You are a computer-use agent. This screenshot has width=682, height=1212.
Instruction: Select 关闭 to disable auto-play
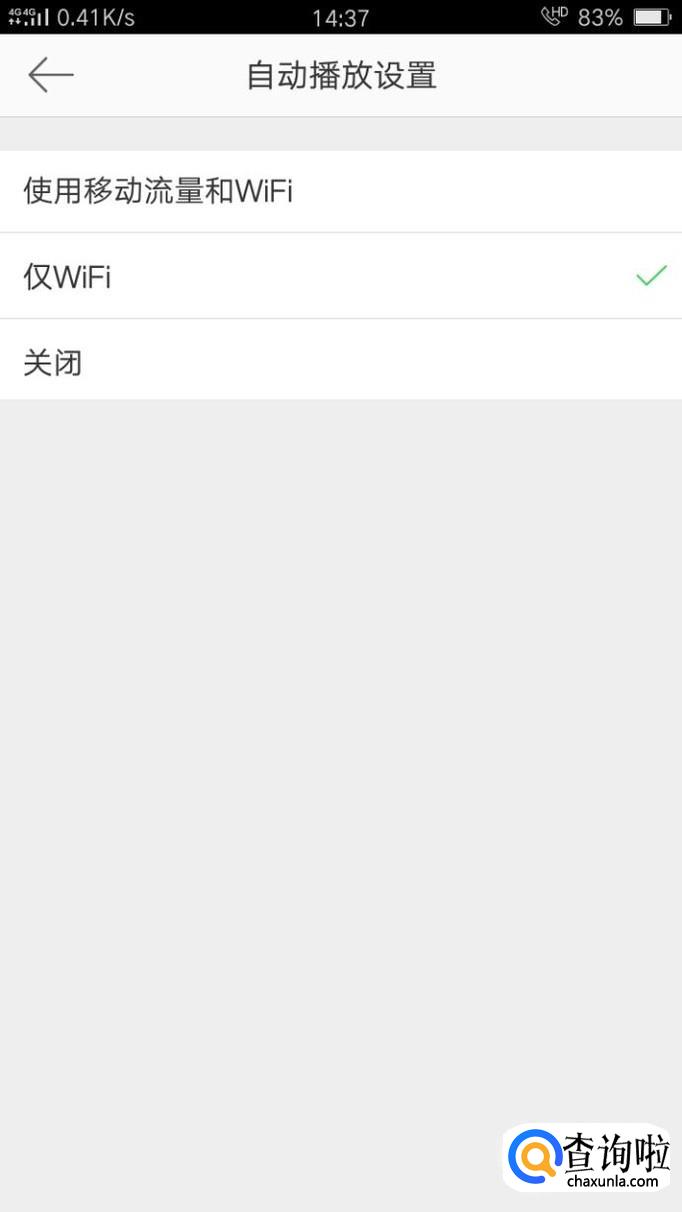tap(53, 362)
